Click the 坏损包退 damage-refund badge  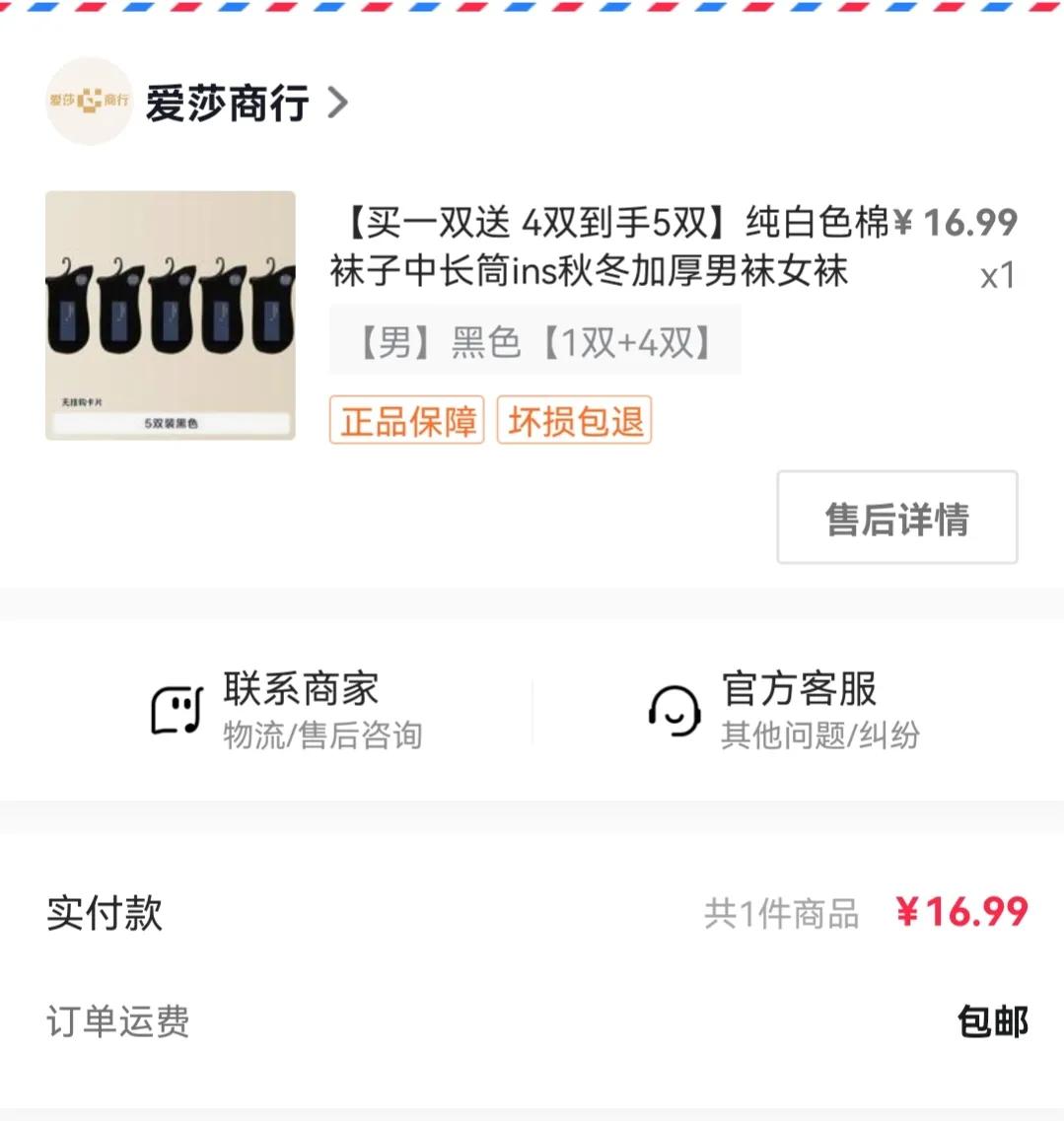tap(574, 420)
